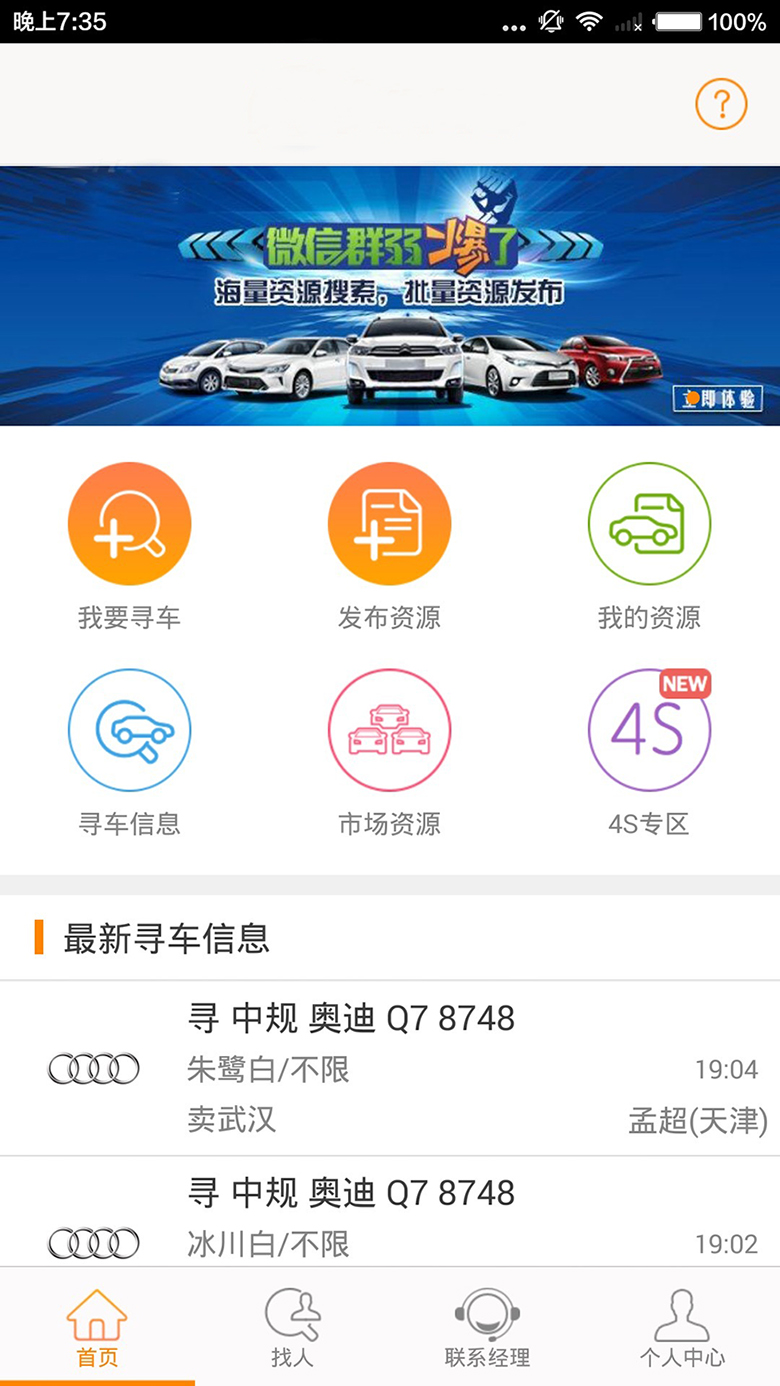Tap the 联系经理 headset contact icon
780x1386 pixels.
pos(487,1325)
